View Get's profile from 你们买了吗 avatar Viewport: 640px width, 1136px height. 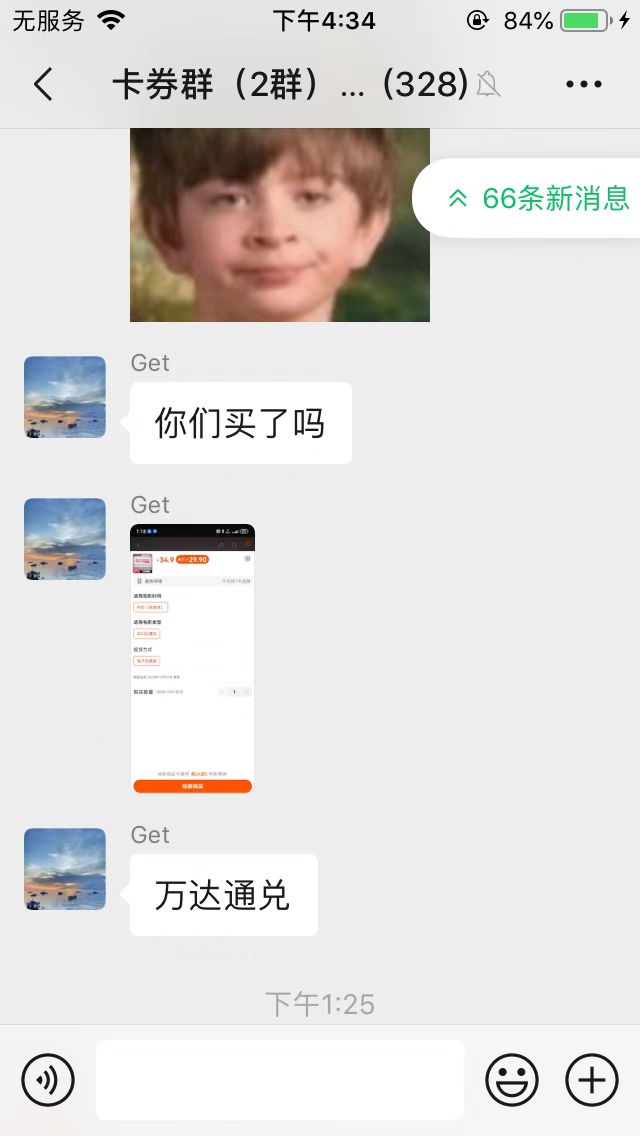(65, 397)
